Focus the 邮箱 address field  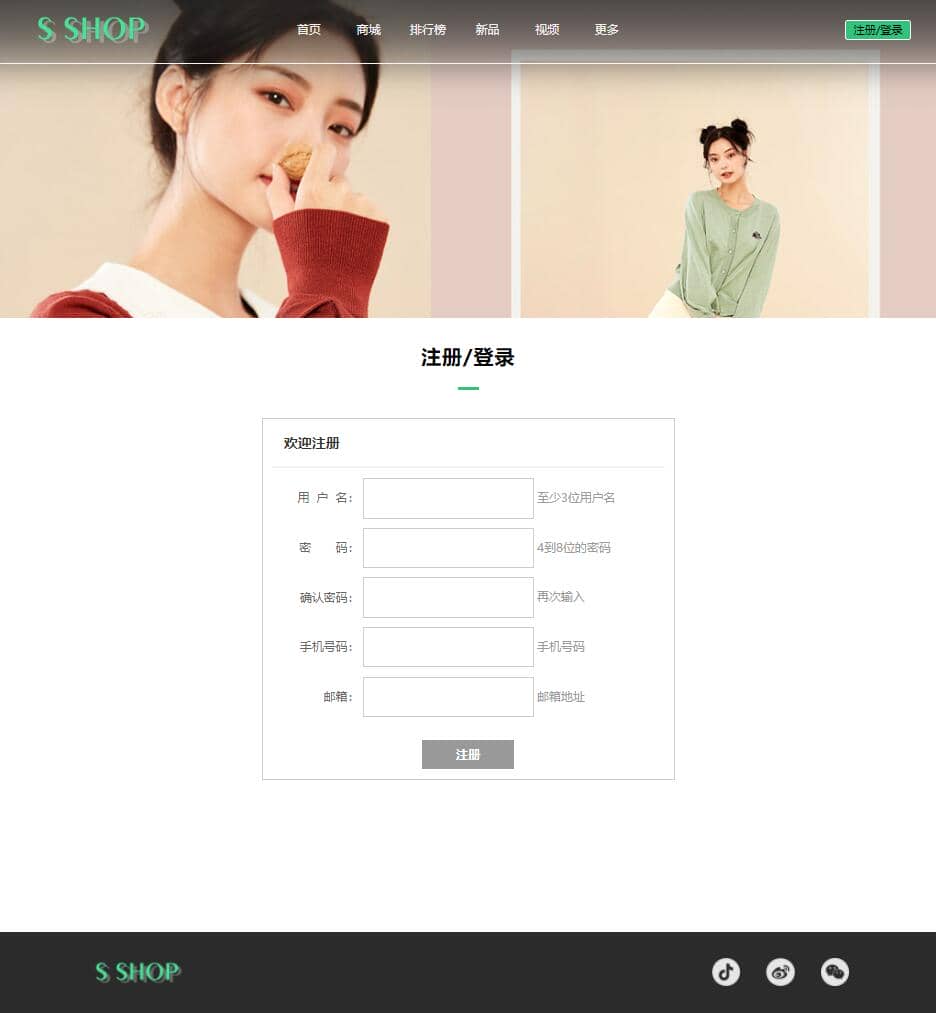click(x=448, y=697)
